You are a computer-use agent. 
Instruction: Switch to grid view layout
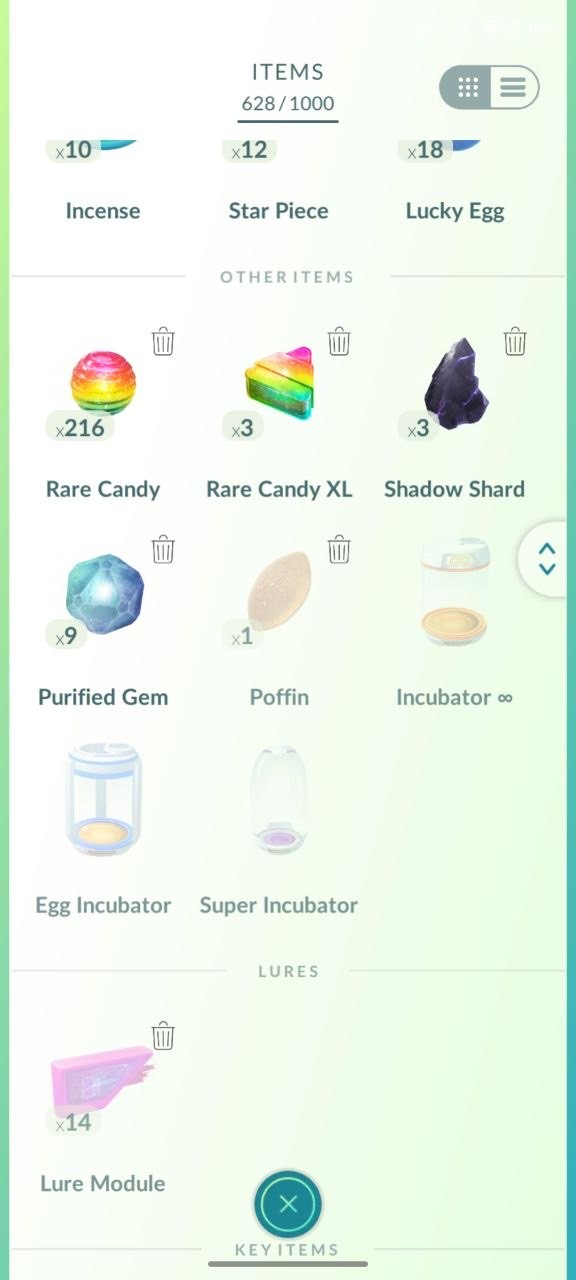click(468, 88)
